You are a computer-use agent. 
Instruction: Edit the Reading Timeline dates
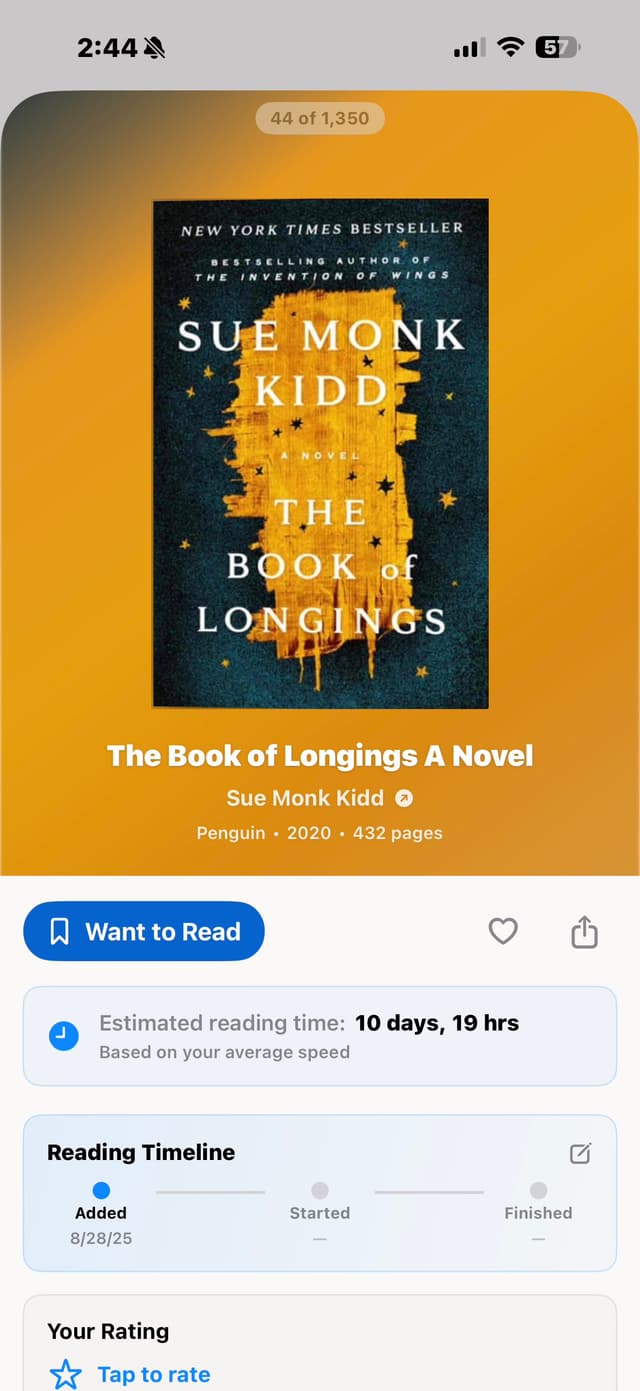(x=580, y=1153)
